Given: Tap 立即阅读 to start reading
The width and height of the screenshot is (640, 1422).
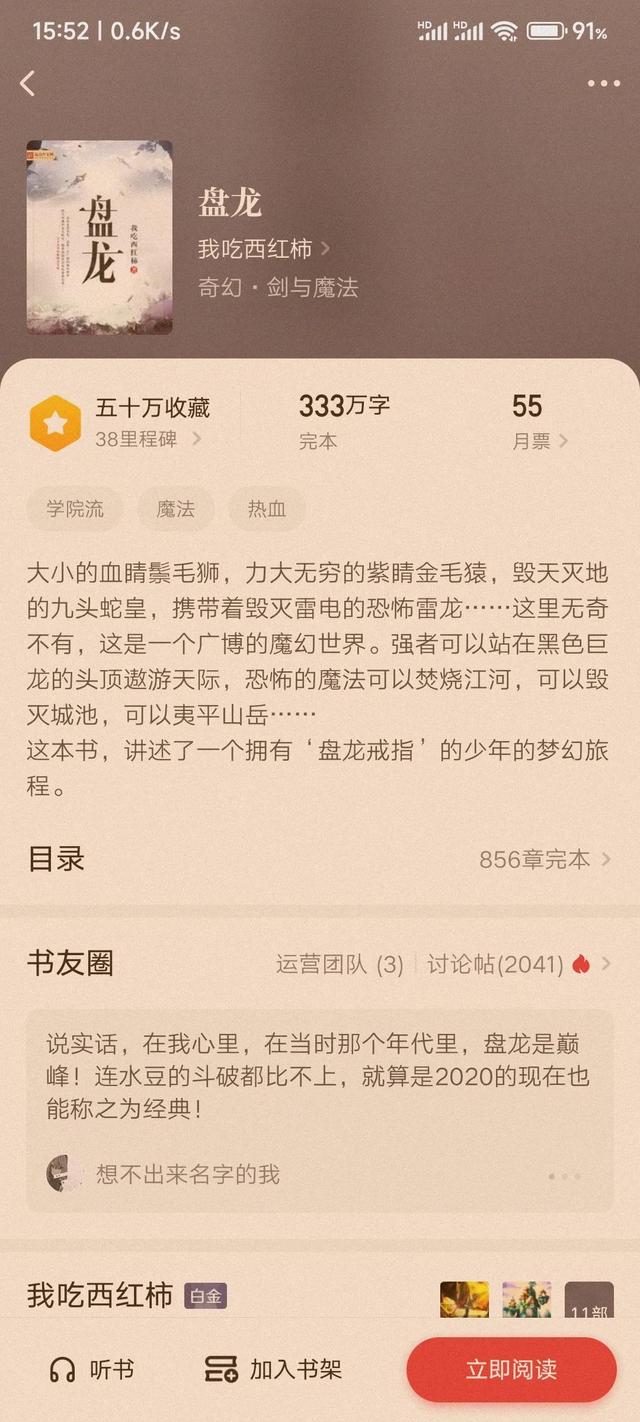Looking at the screenshot, I should click(511, 1369).
